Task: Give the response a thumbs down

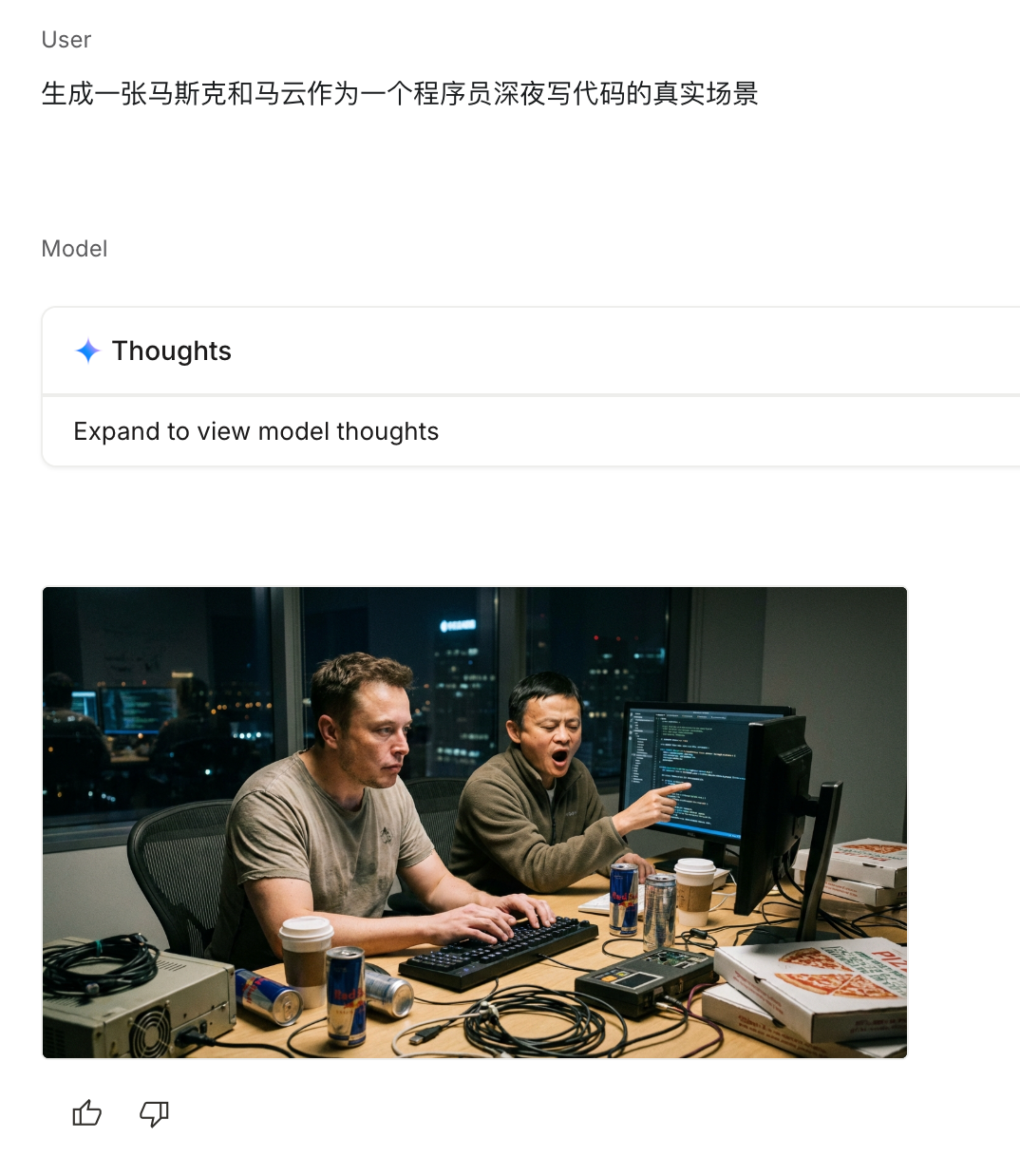Action: pos(154,1112)
